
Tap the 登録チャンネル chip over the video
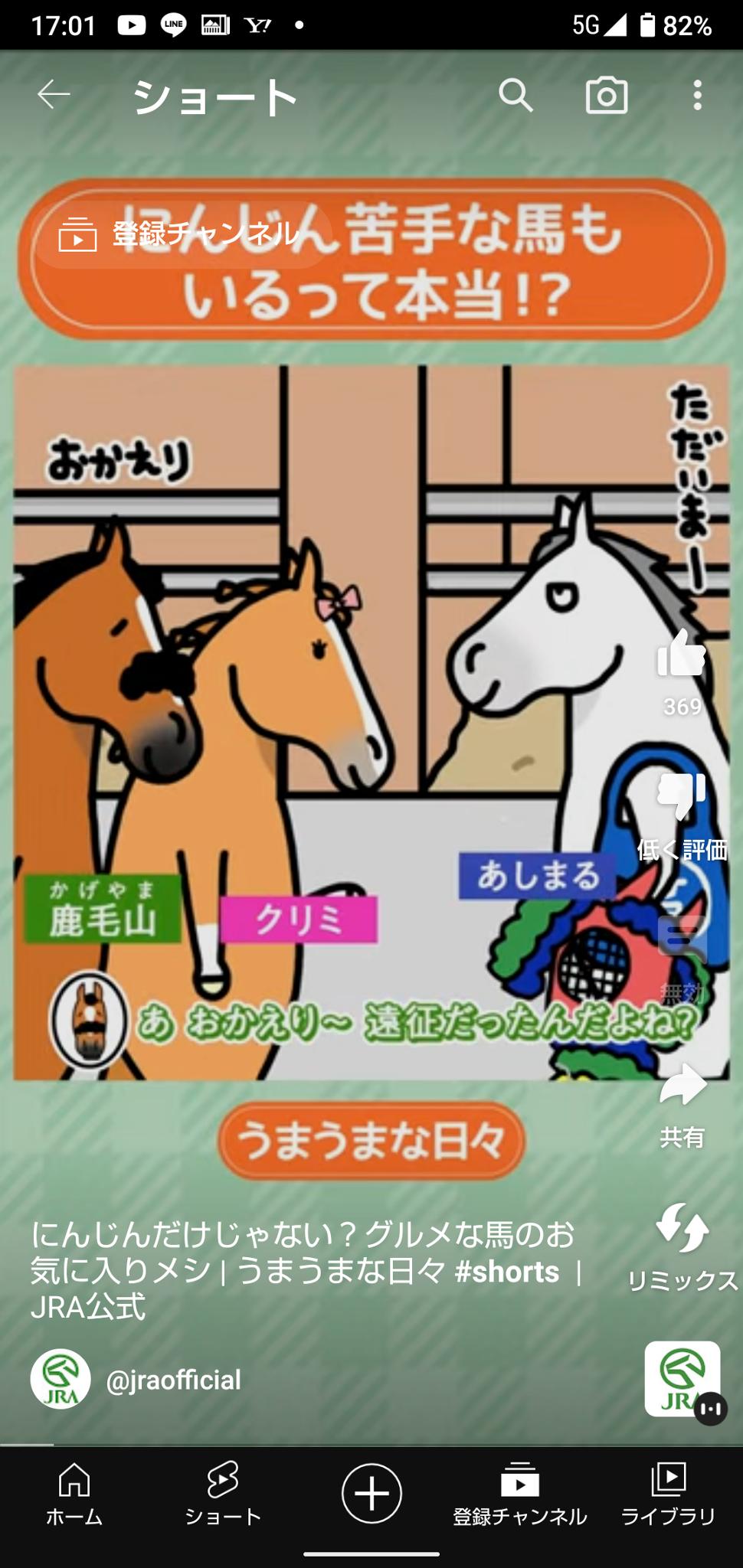[180, 234]
